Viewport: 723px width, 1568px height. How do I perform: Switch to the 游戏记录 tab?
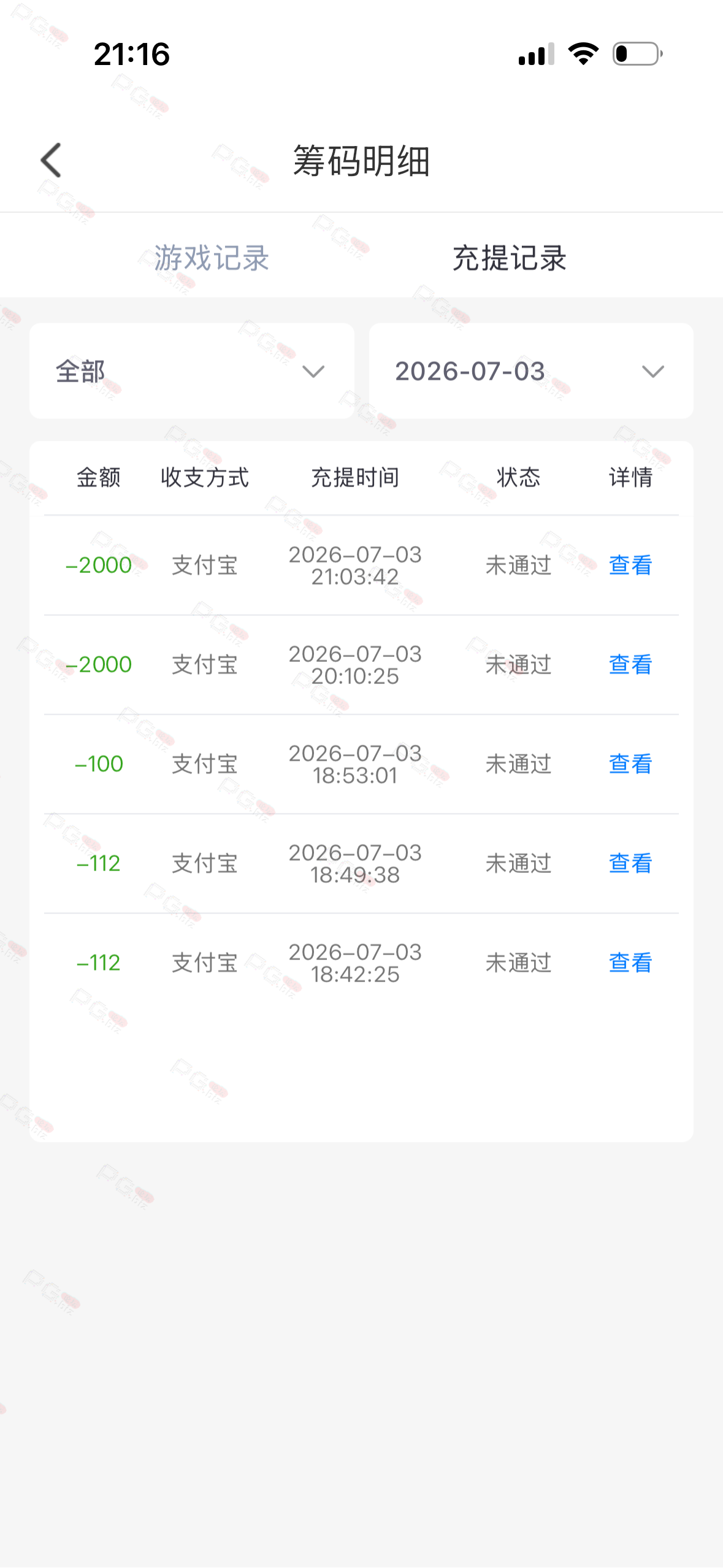[x=212, y=258]
